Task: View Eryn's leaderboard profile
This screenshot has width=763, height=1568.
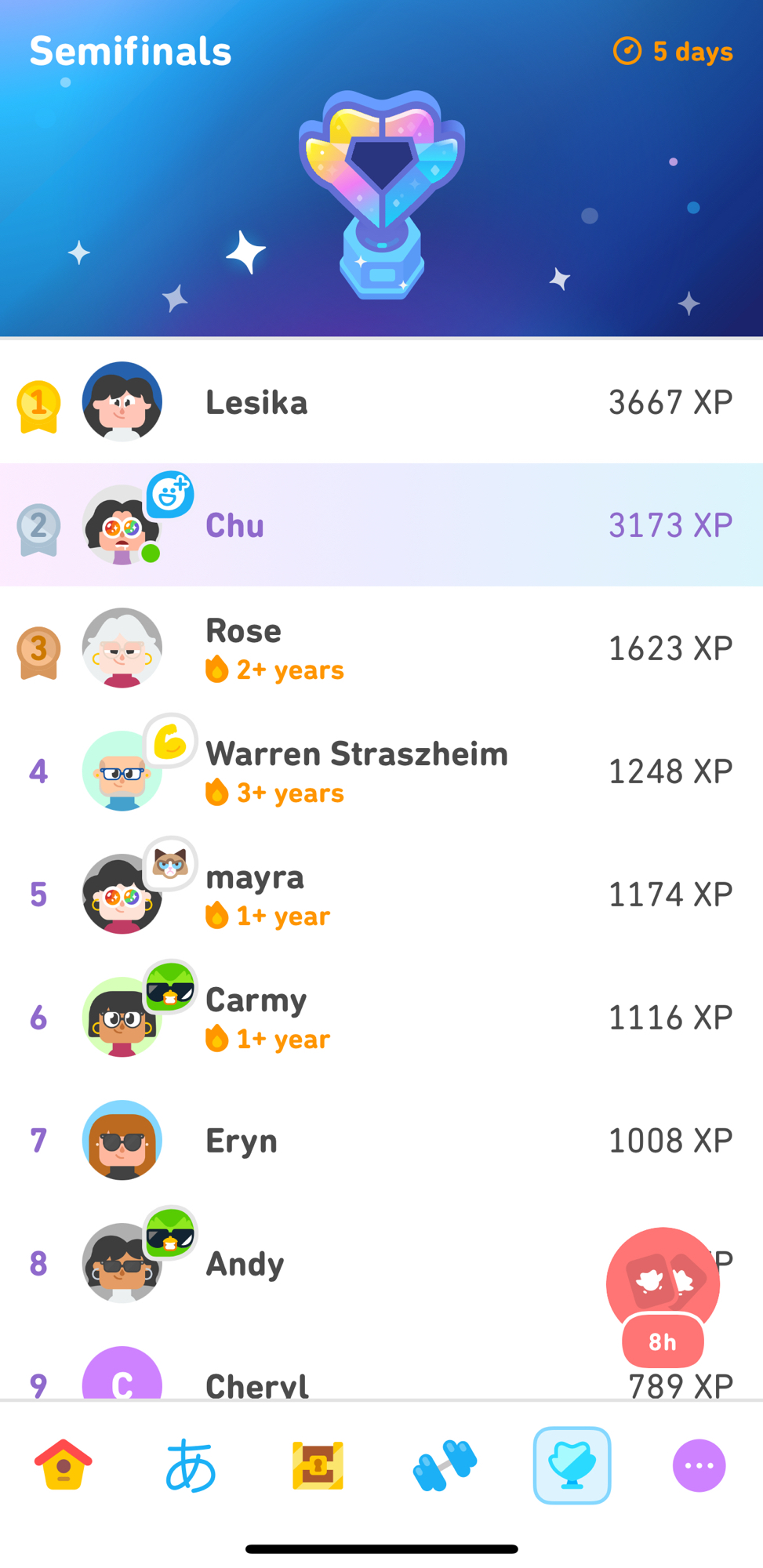Action: 381,1141
